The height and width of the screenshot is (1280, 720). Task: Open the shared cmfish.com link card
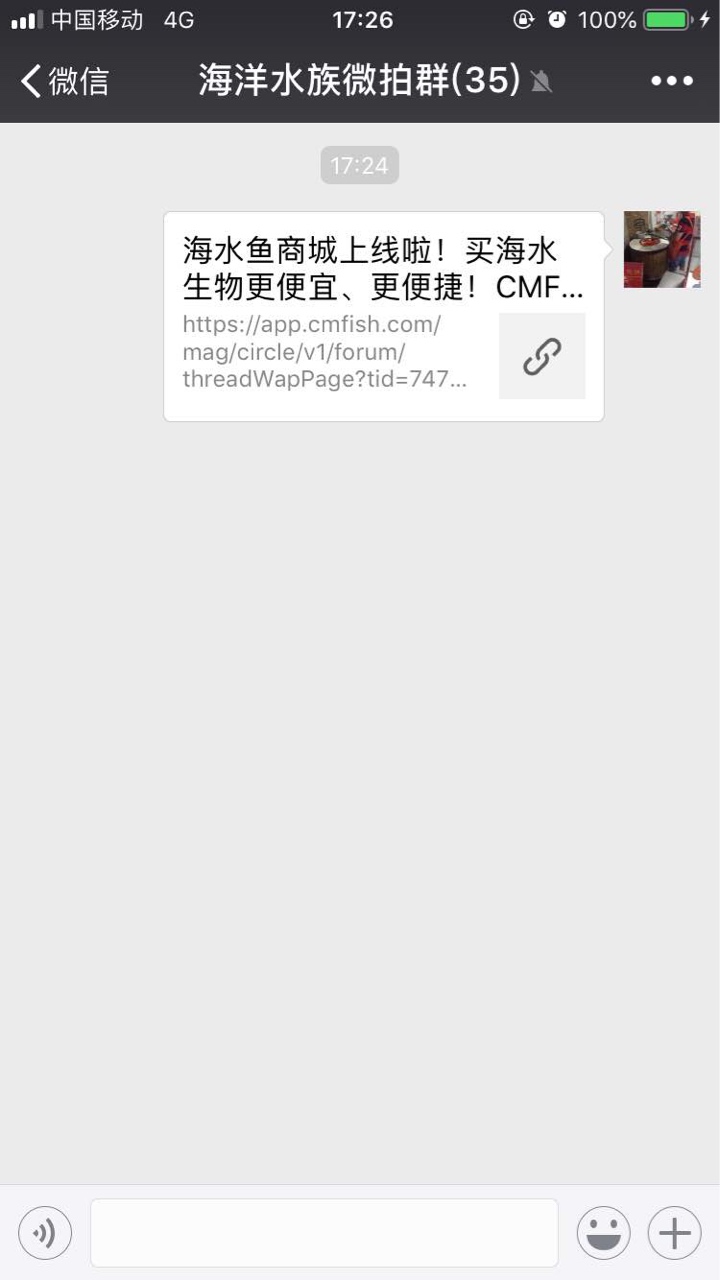(383, 316)
